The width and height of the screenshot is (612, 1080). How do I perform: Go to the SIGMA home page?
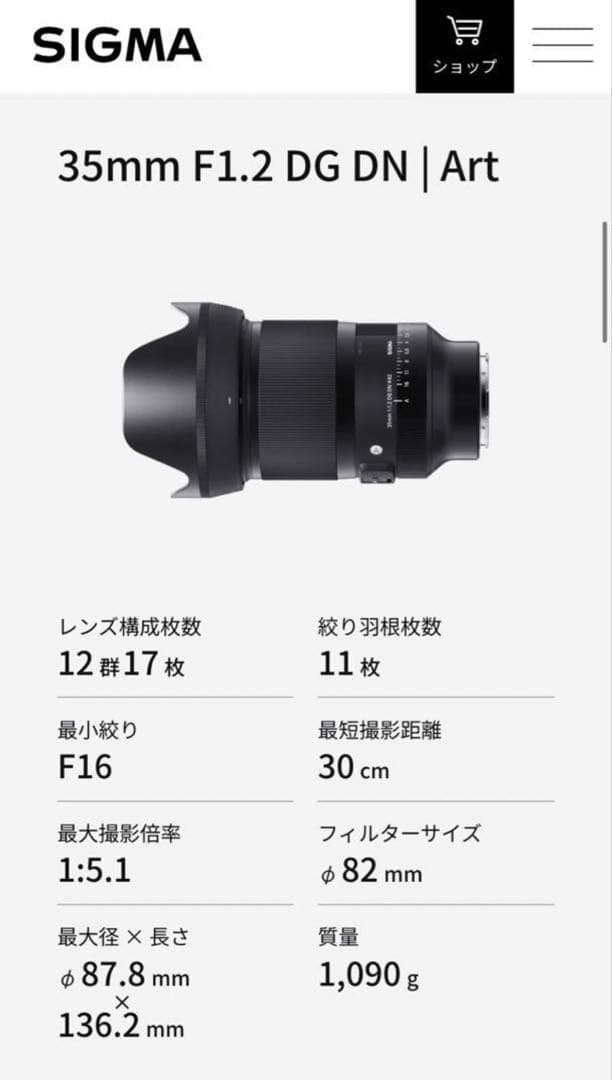117,46
